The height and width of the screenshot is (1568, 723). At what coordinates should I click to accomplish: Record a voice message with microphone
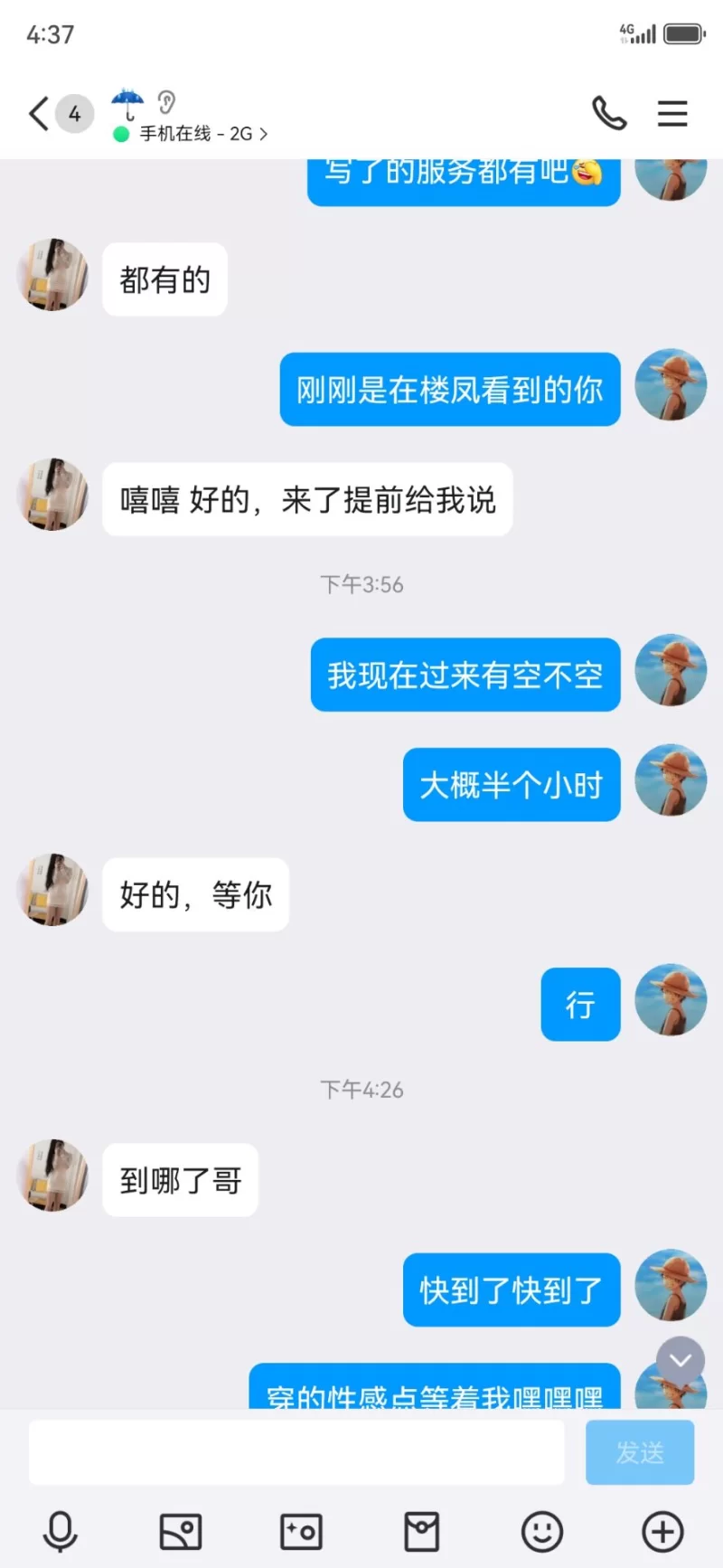(x=61, y=1532)
